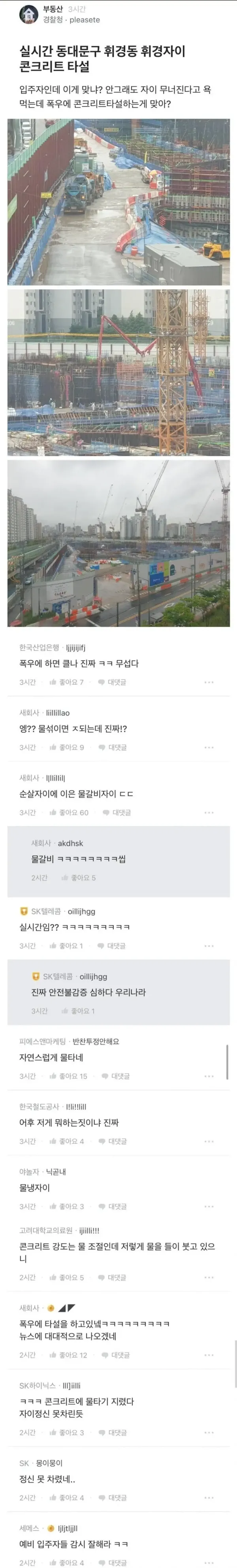Like the '물냉자이' comment

[66, 1206]
